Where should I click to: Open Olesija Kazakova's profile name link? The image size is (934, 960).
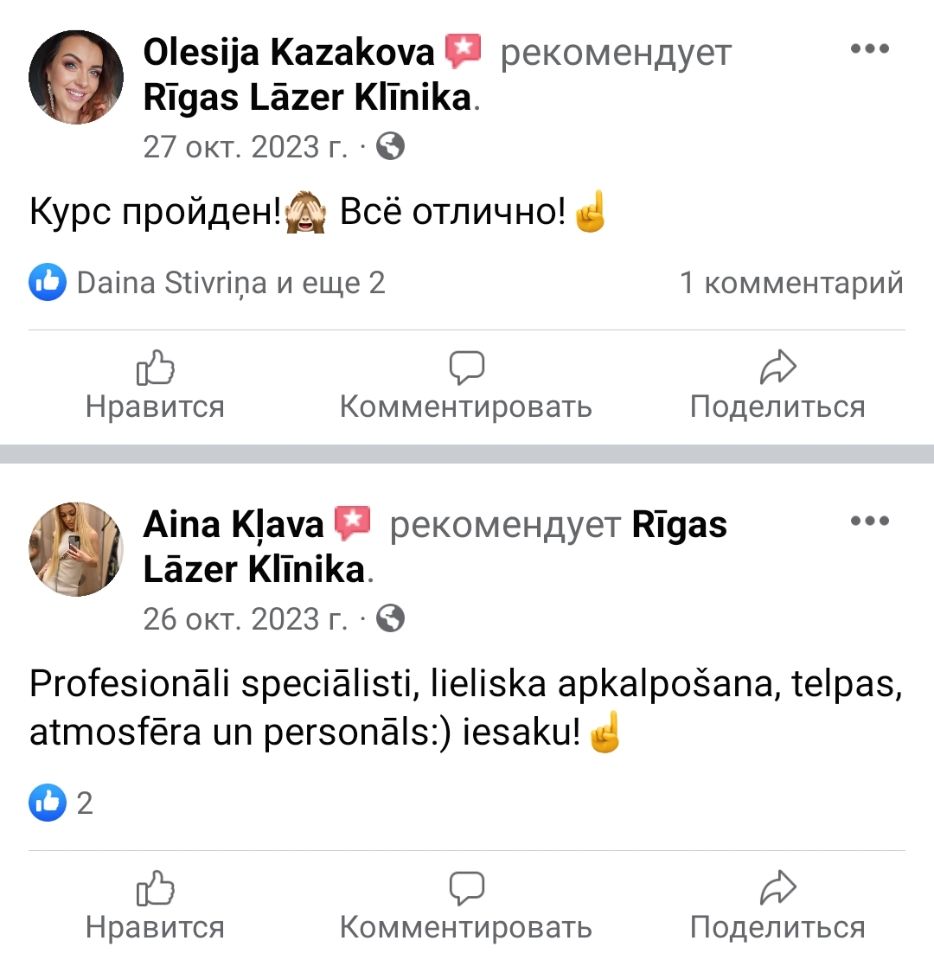tap(289, 52)
